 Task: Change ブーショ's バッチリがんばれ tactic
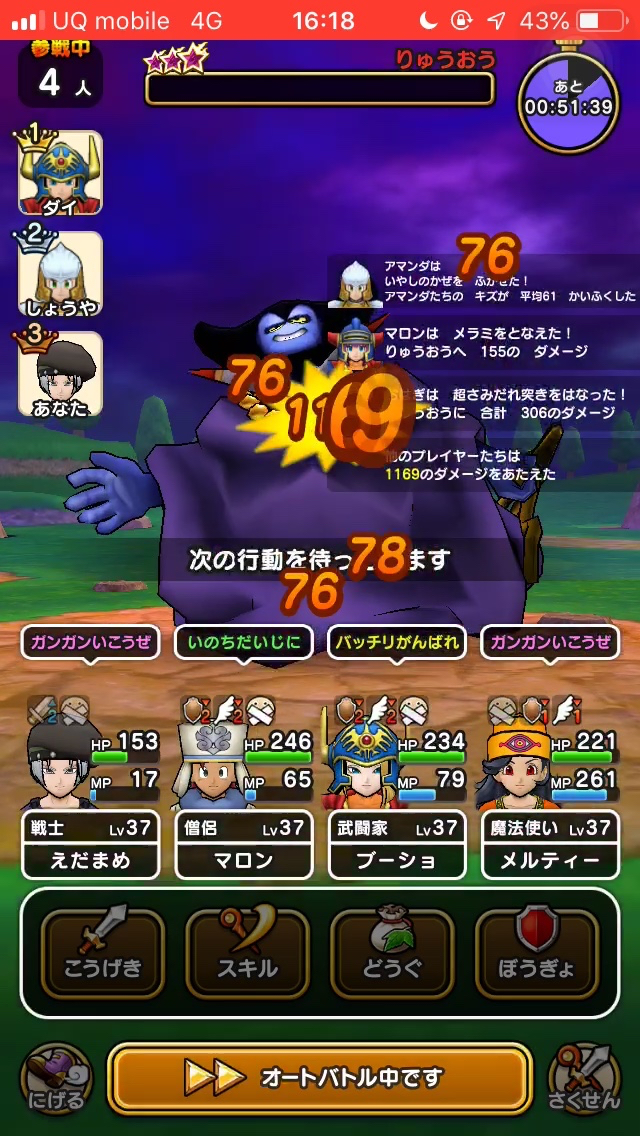click(397, 642)
